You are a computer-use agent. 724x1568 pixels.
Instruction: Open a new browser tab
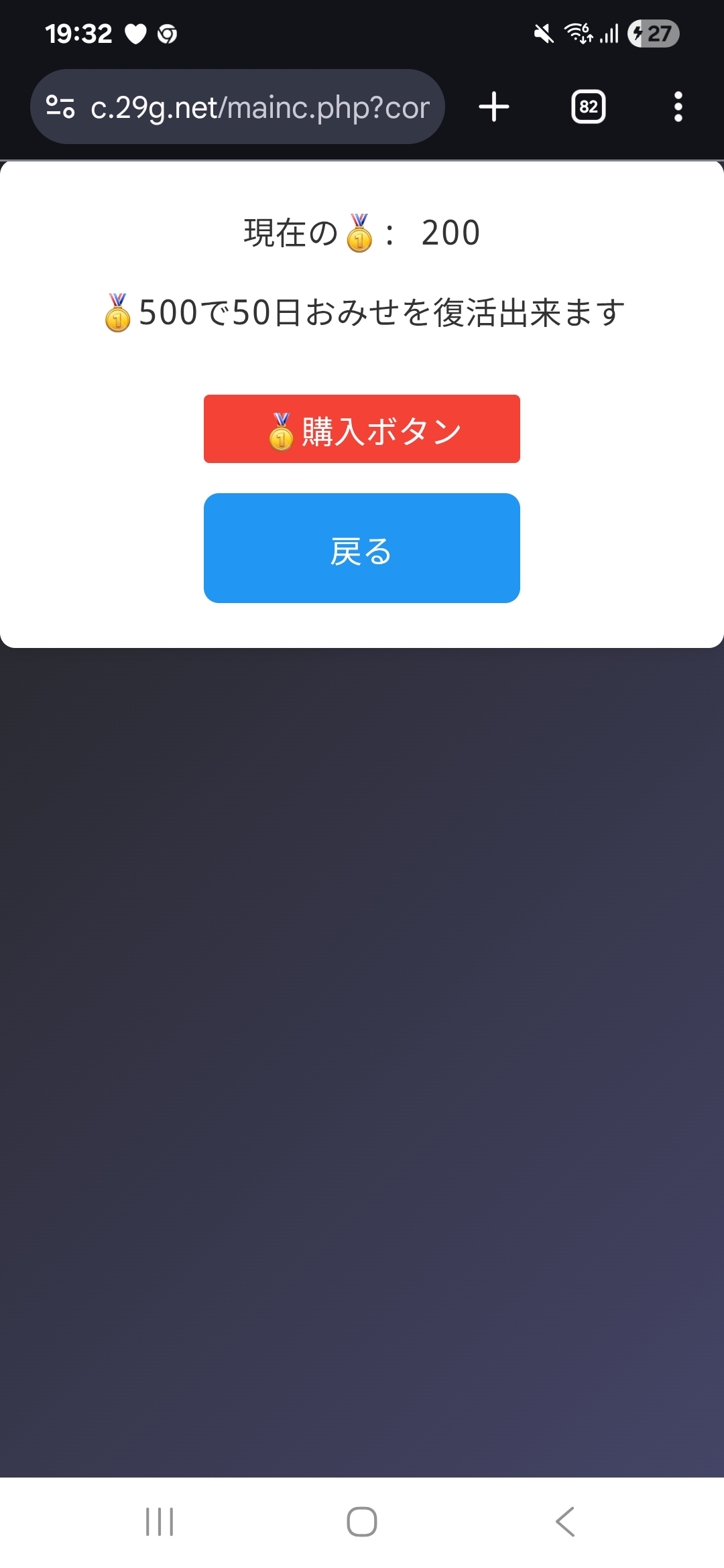pos(494,107)
